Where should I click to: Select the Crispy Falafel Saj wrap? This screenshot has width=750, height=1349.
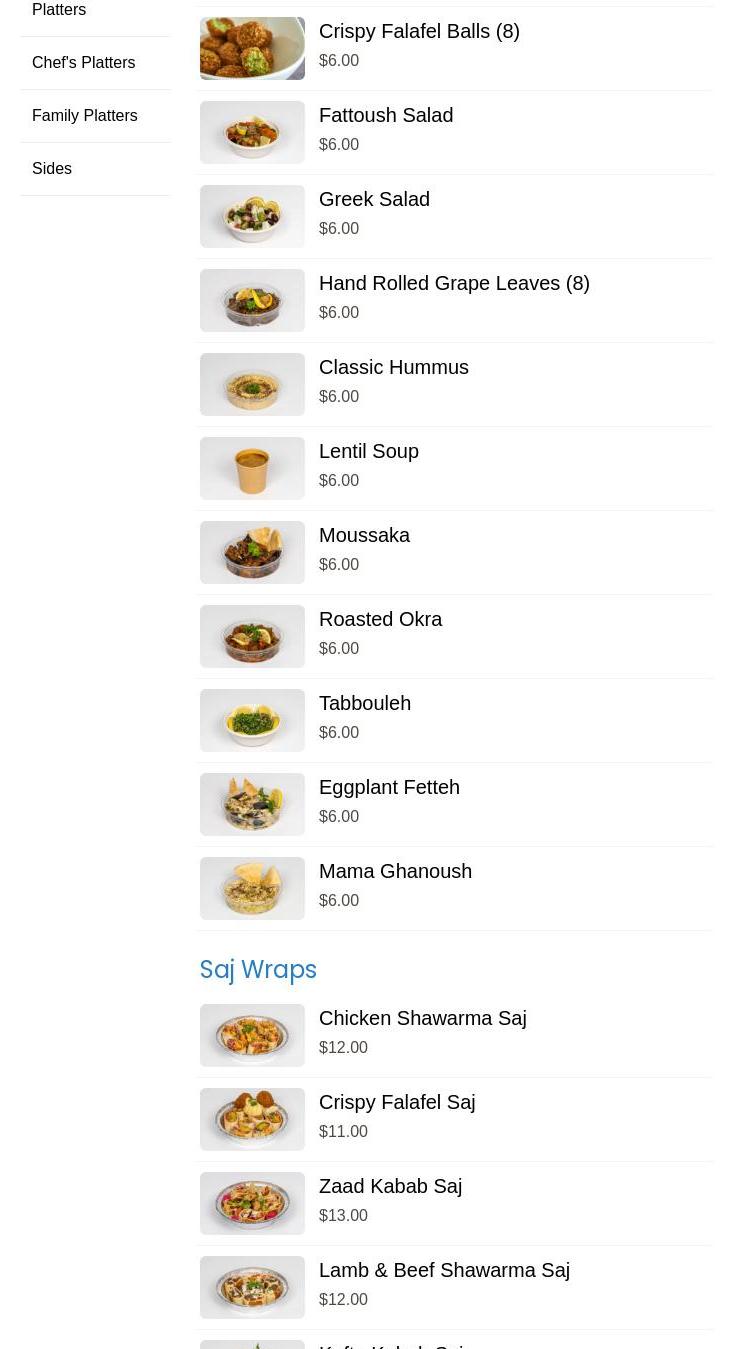point(397,1103)
